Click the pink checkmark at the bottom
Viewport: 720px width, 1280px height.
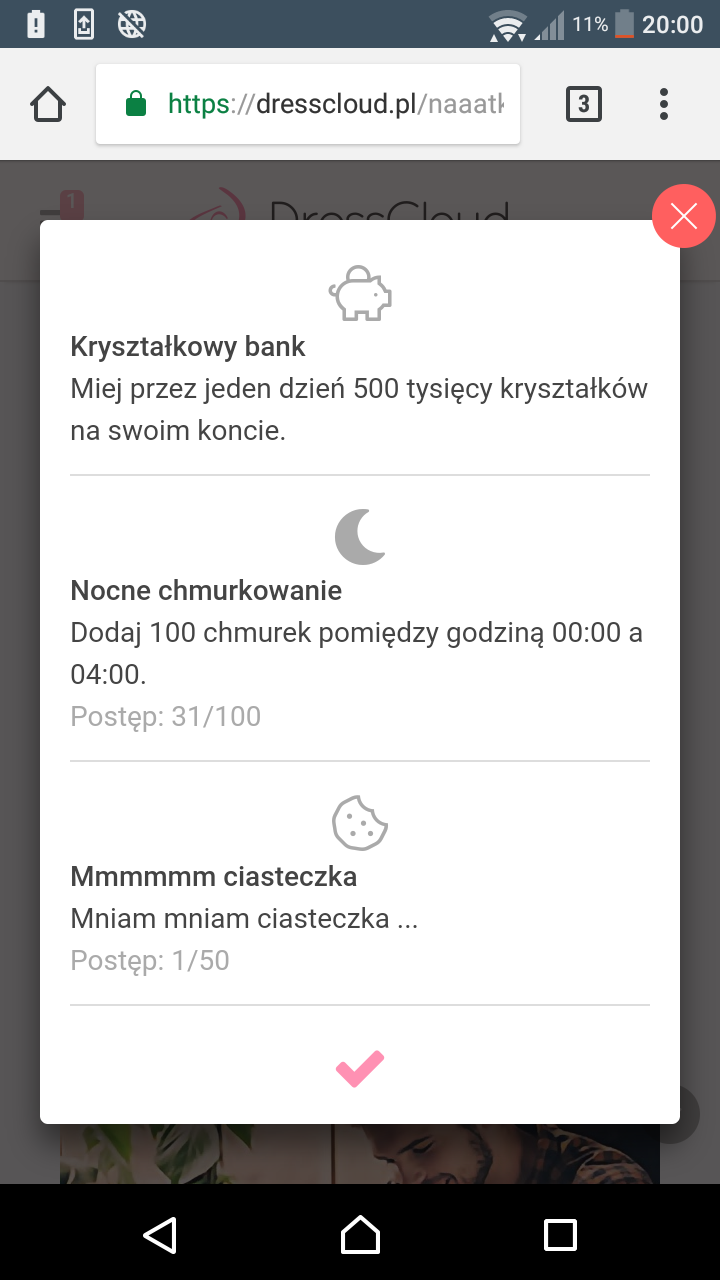pyautogui.click(x=359, y=1070)
